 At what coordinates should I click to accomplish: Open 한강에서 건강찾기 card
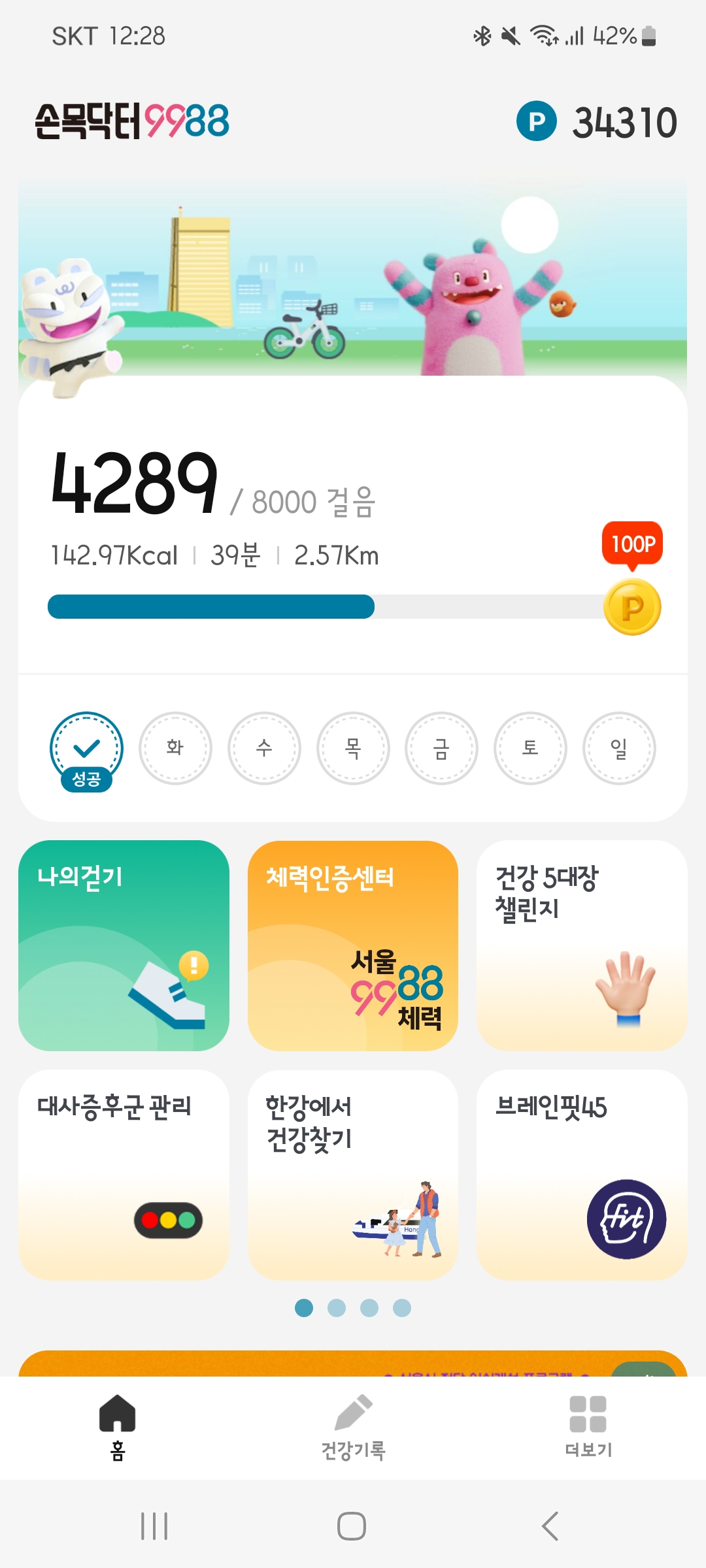[353, 1174]
